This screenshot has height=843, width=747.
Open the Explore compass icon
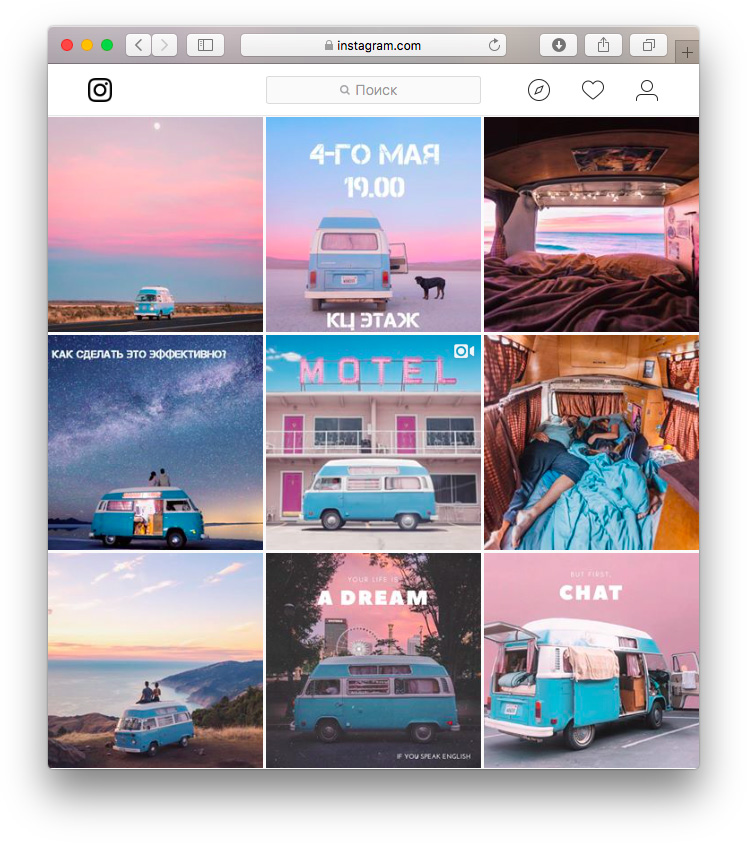(x=539, y=90)
